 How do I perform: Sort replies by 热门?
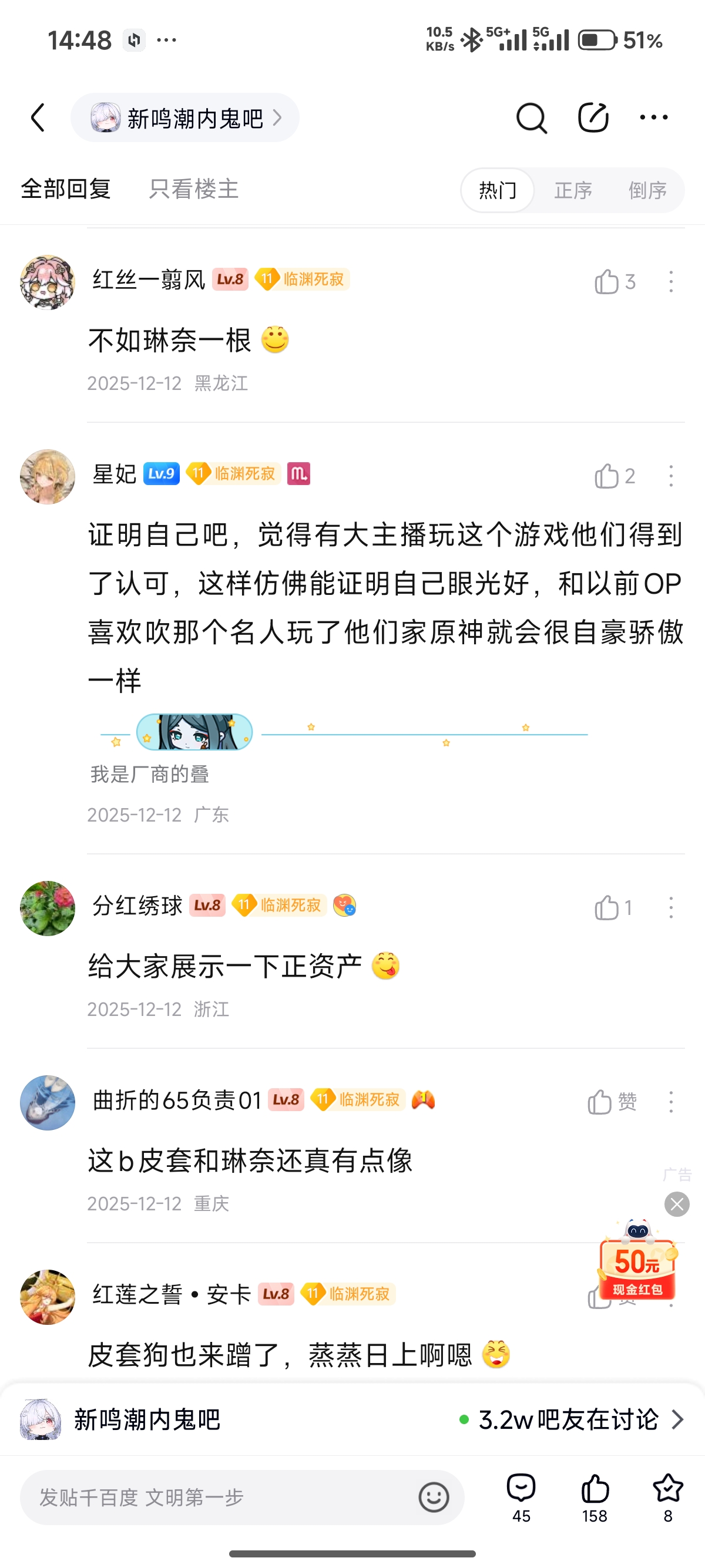pyautogui.click(x=498, y=190)
